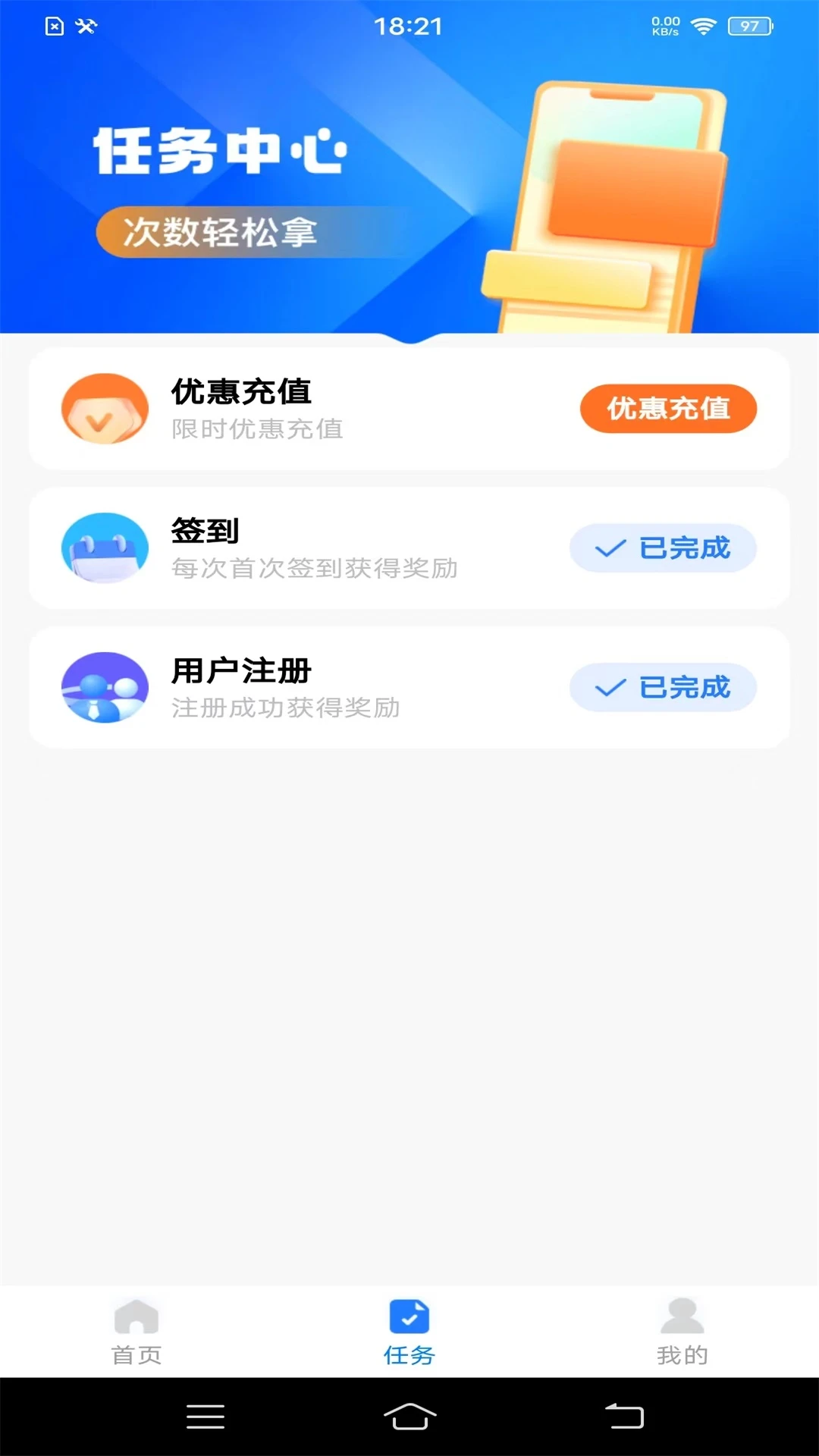Screen dimensions: 819x1456
Task: Toggle the document sync icon in status bar
Action: [x=52, y=25]
